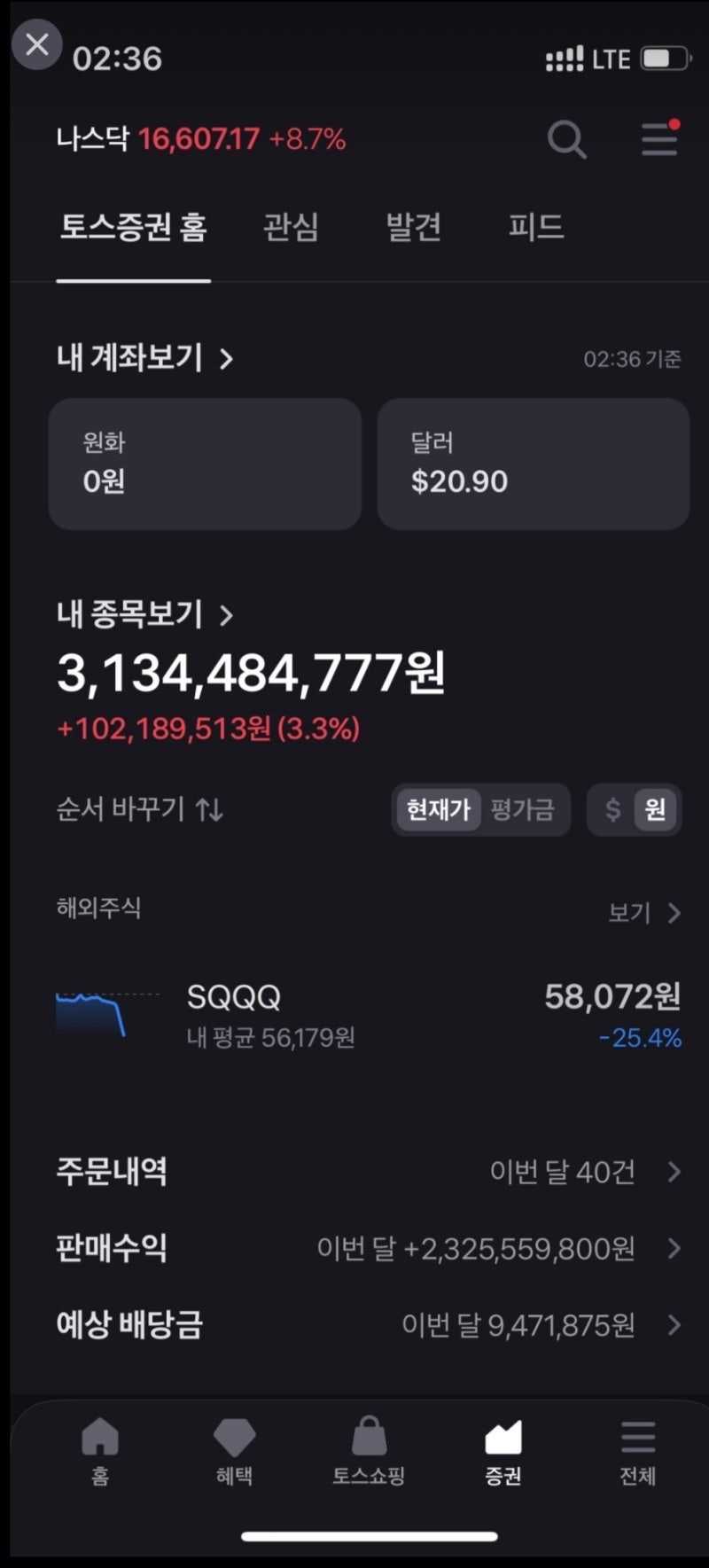Select the 평가금 display option
Screen dimensions: 709x1568
[x=522, y=809]
